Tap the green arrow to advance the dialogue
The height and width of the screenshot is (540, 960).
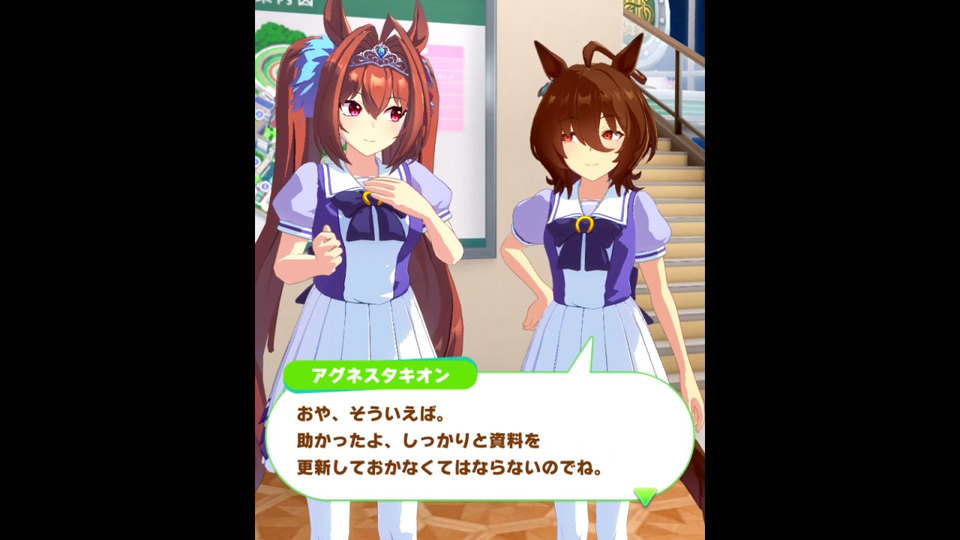pyautogui.click(x=646, y=495)
